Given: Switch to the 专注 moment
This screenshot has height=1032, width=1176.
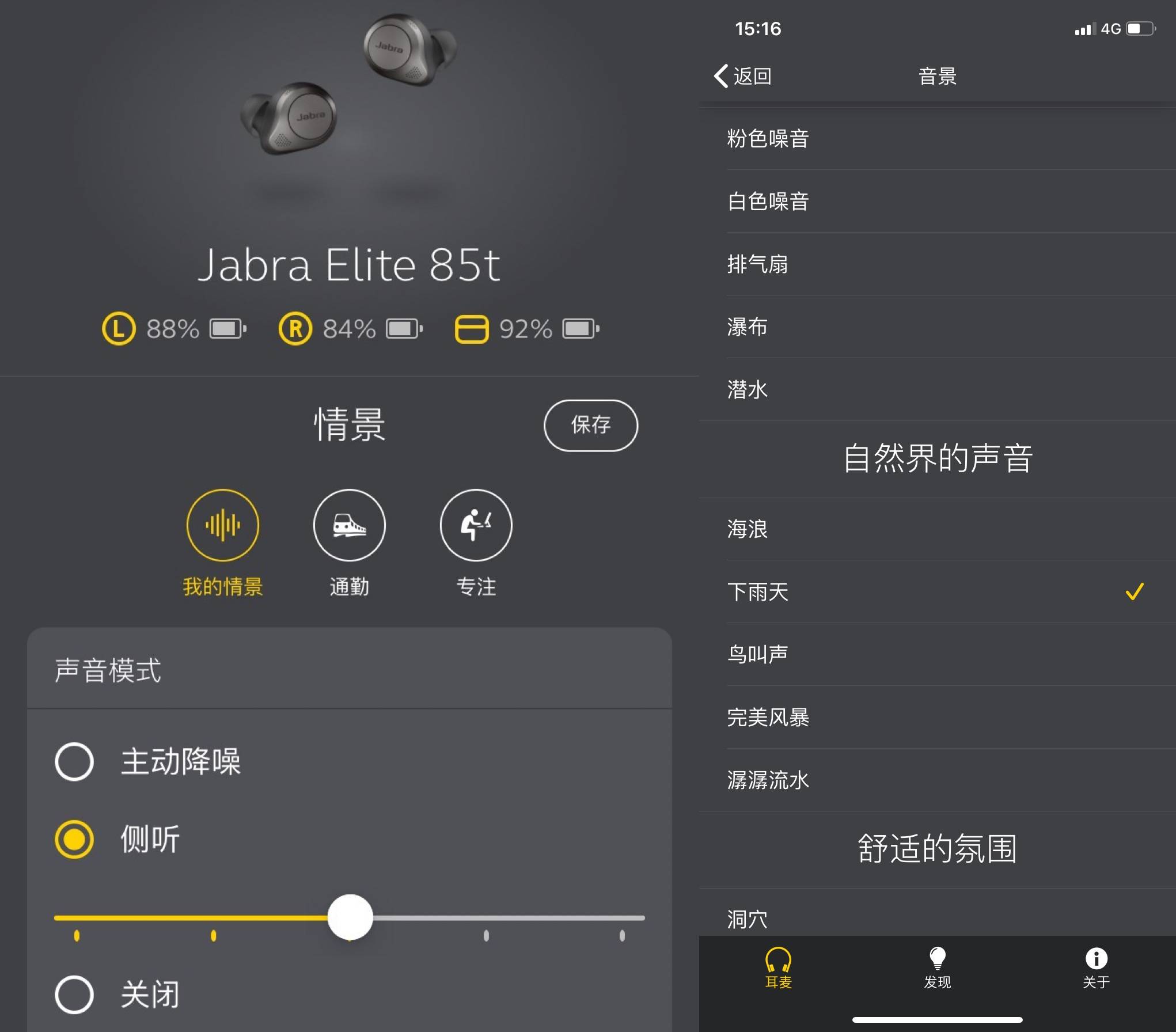Looking at the screenshot, I should [x=476, y=525].
